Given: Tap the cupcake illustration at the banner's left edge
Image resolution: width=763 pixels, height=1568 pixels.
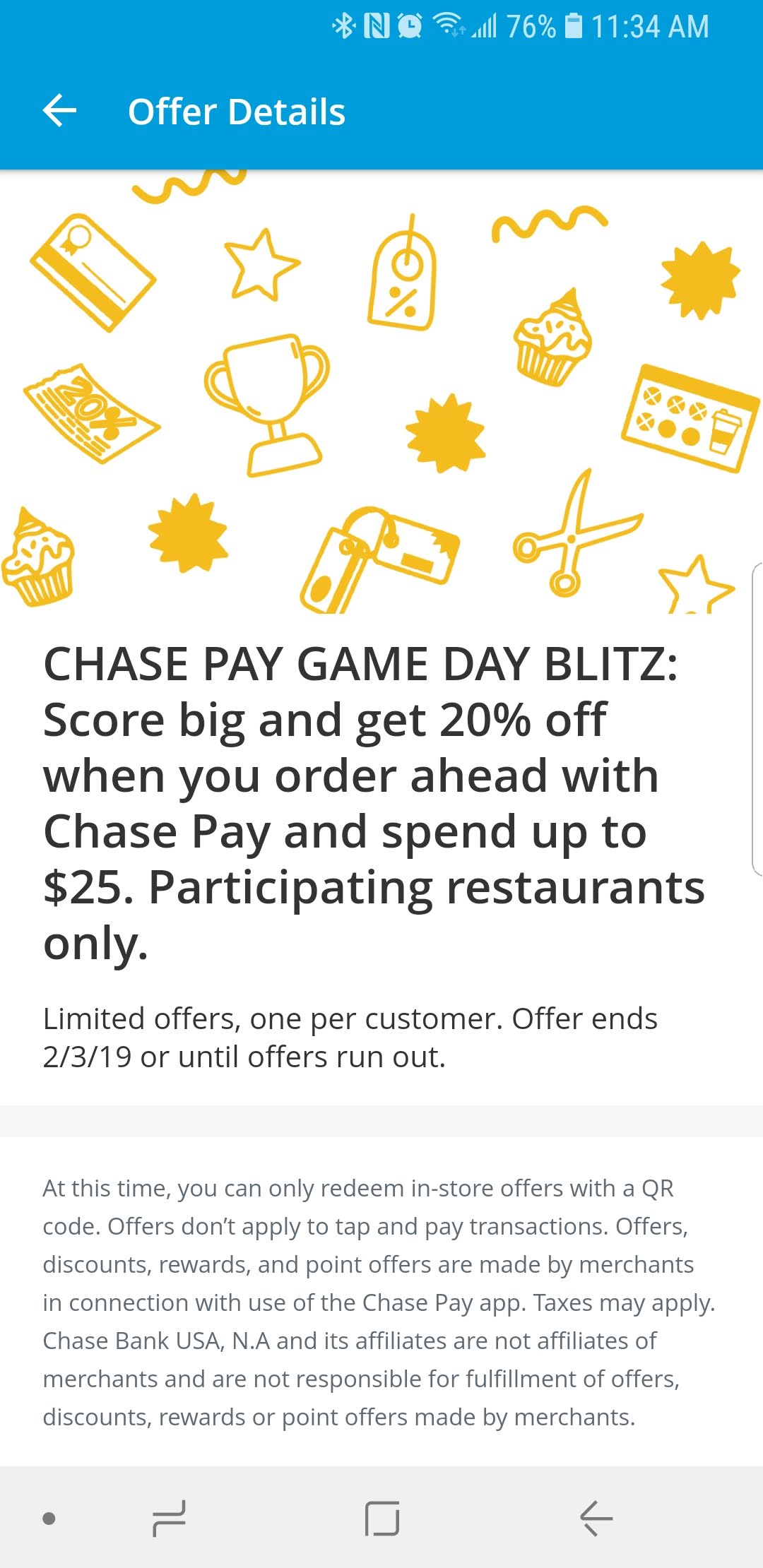Looking at the screenshot, I should pos(39,558).
